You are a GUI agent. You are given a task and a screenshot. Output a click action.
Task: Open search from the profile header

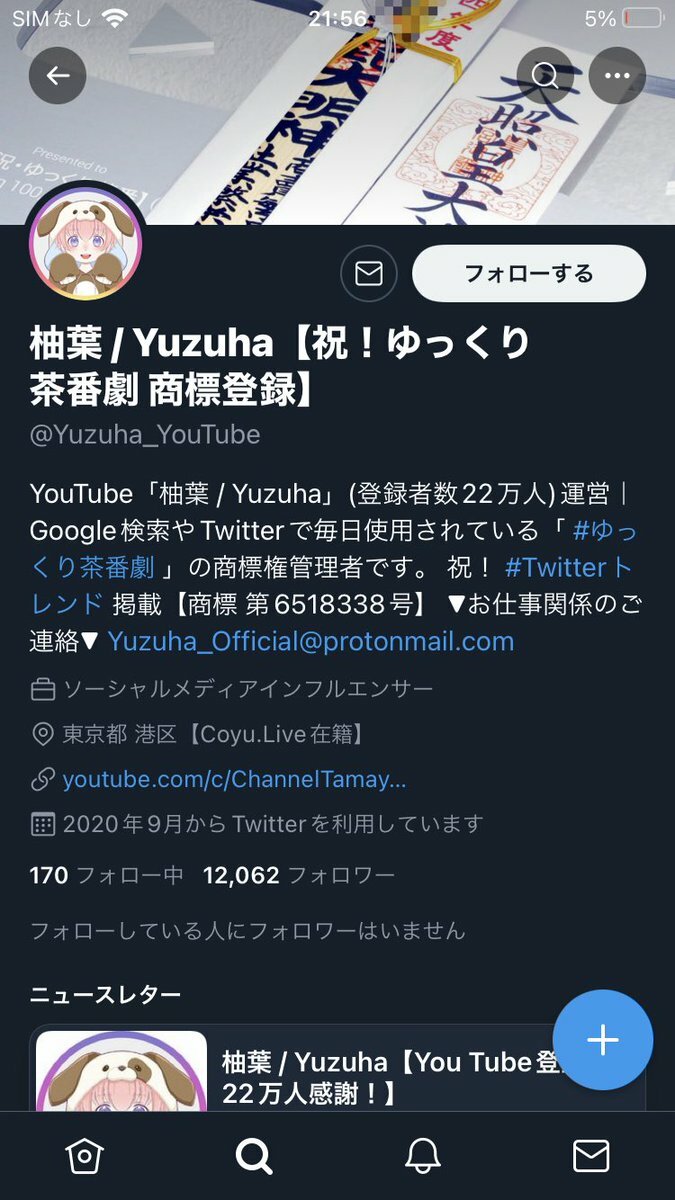(x=546, y=76)
